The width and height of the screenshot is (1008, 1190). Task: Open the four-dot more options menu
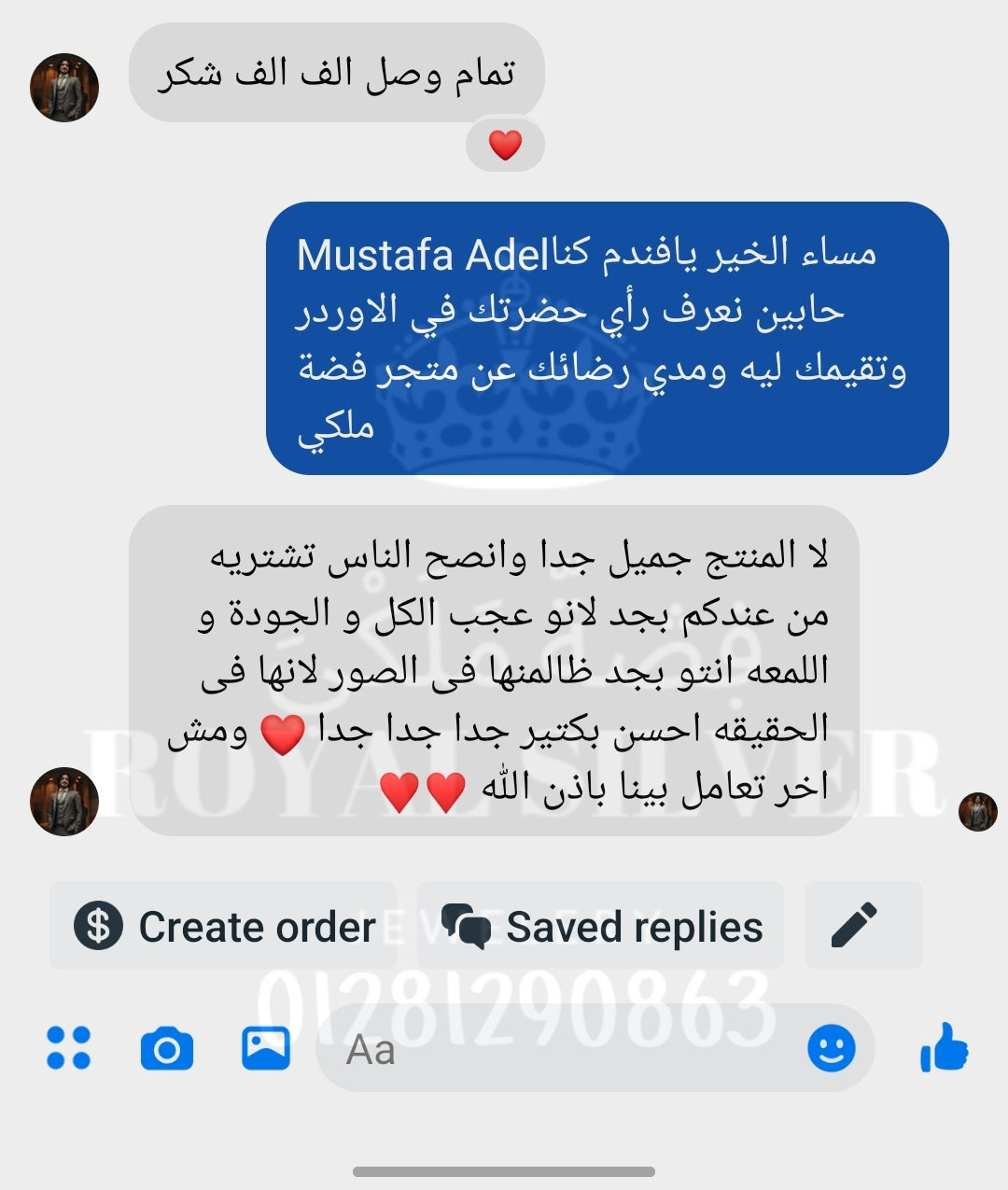point(69,1047)
